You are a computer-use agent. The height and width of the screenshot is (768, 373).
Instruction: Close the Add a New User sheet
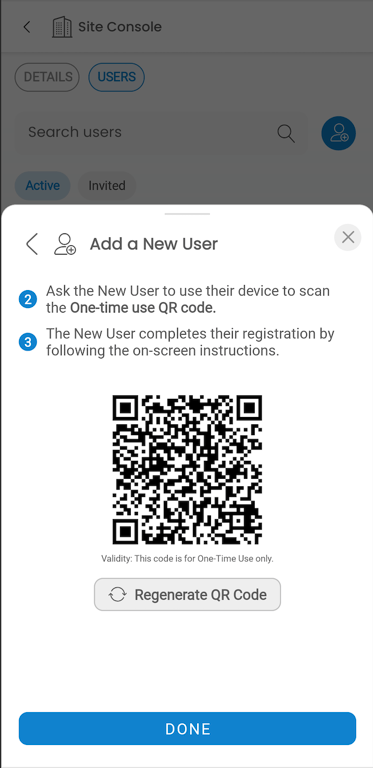(348, 238)
